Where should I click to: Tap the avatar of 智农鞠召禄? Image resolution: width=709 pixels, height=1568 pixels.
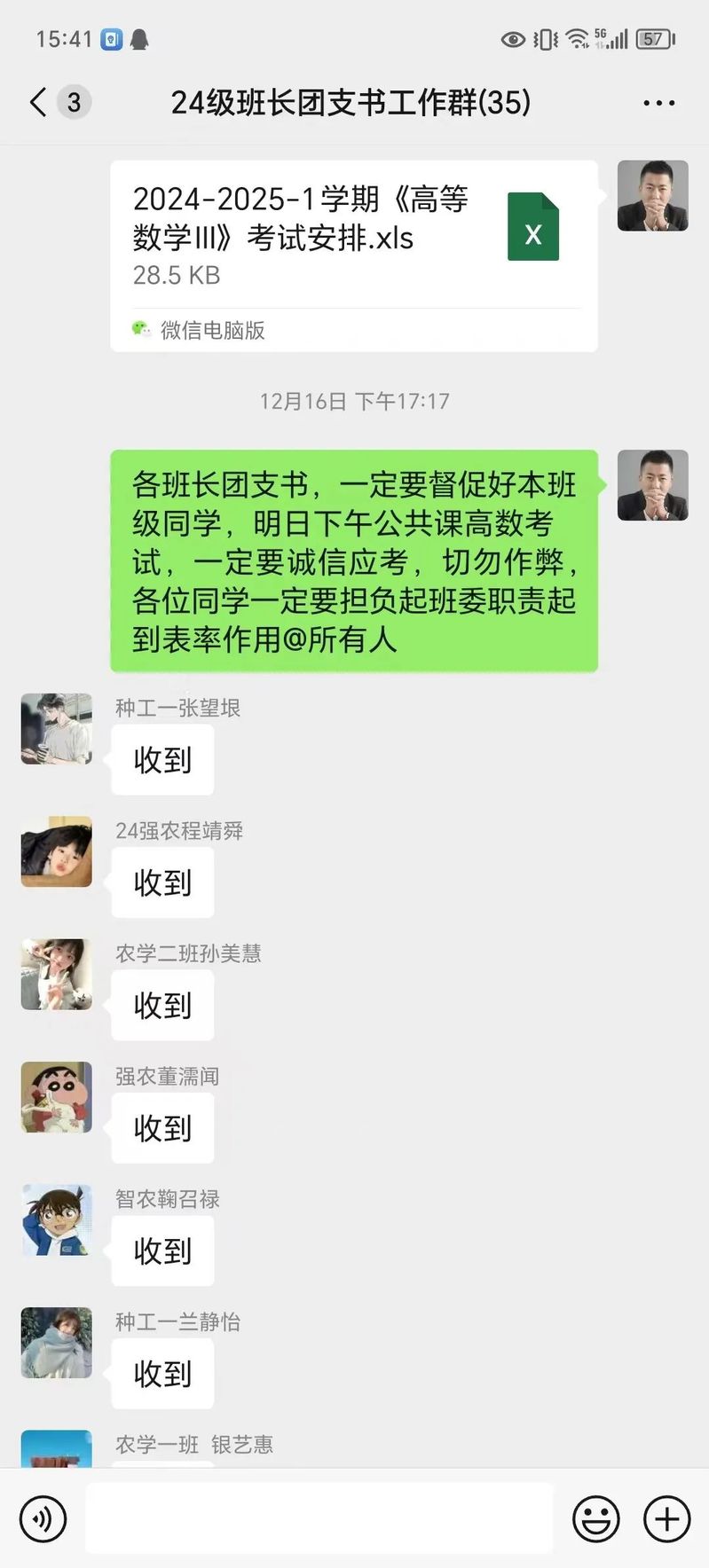[57, 1219]
